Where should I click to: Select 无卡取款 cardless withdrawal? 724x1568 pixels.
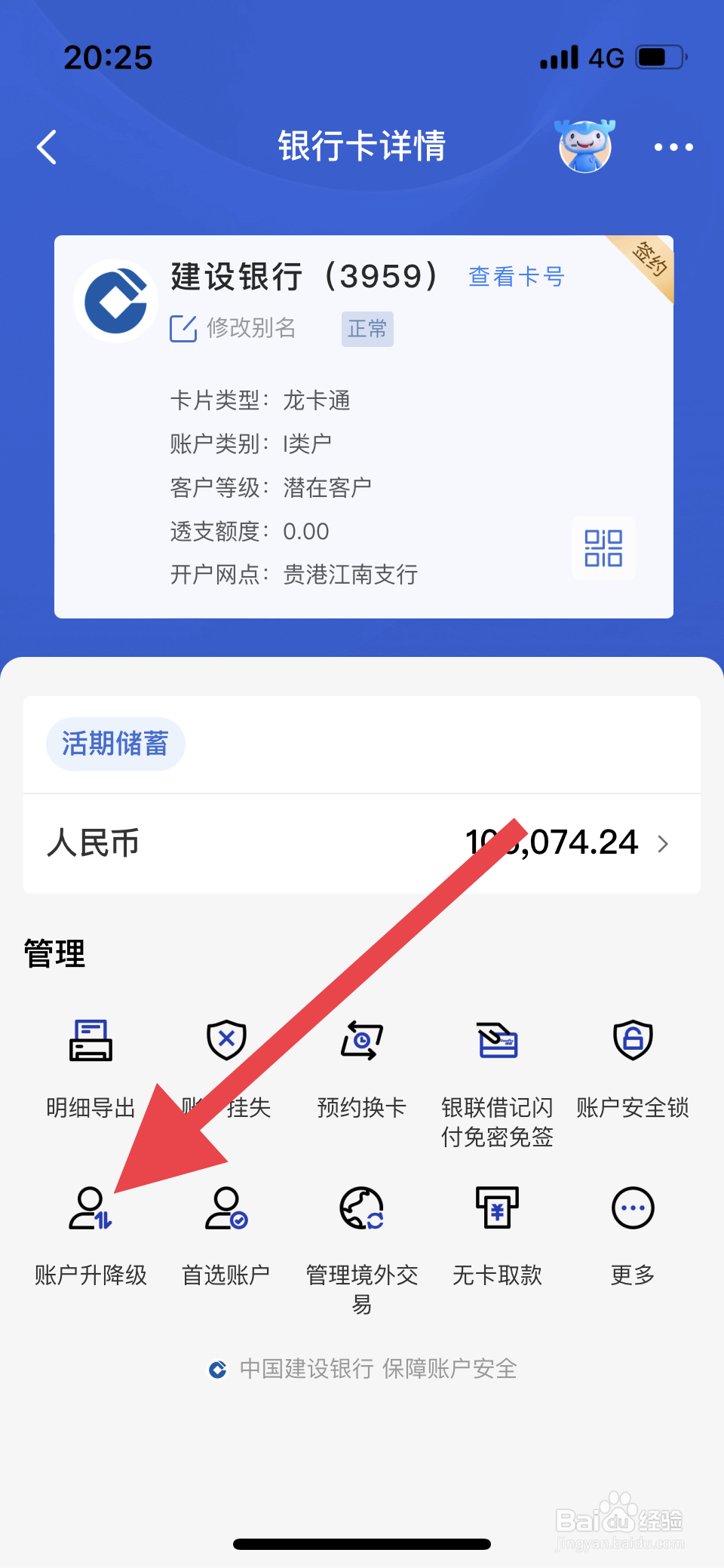point(497,1237)
